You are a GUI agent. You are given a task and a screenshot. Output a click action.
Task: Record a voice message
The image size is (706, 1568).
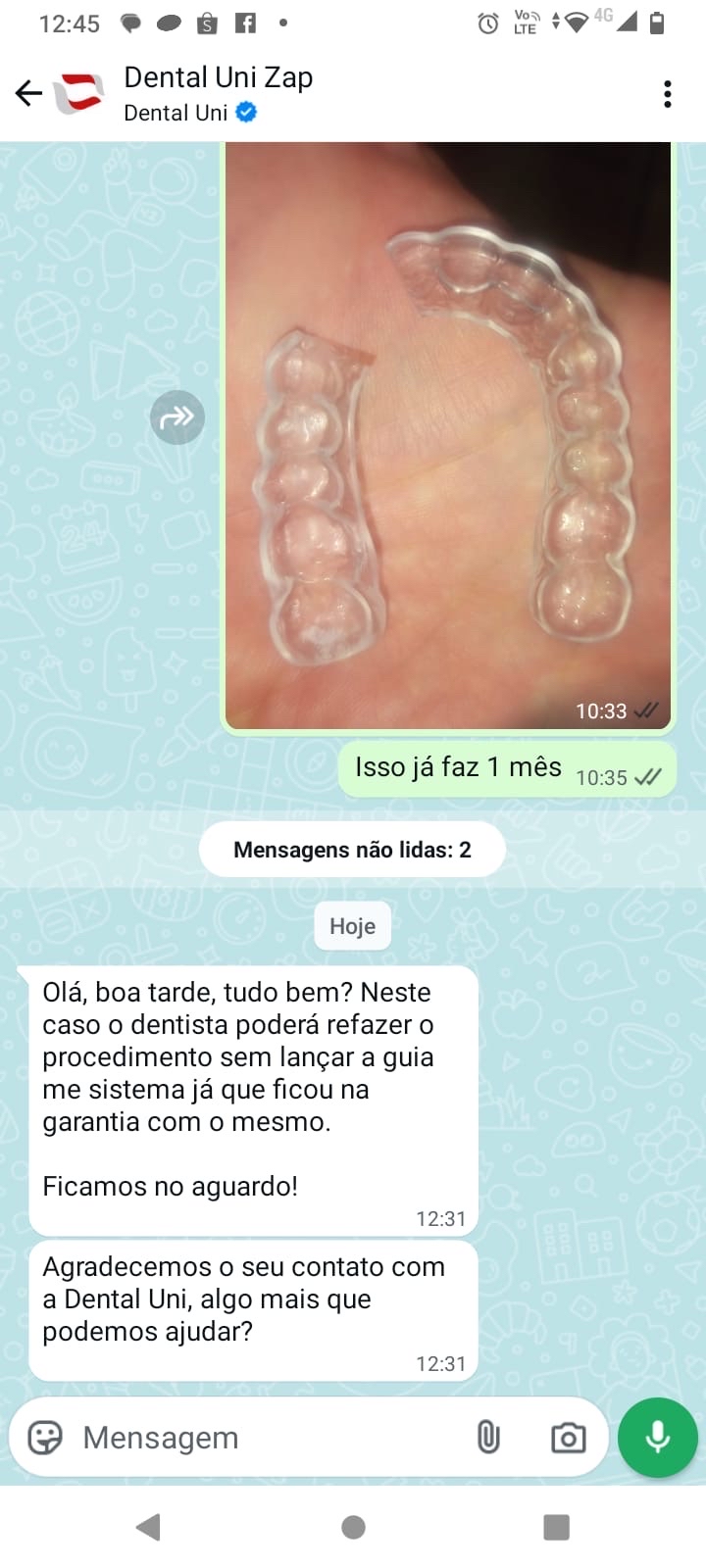tap(657, 1438)
